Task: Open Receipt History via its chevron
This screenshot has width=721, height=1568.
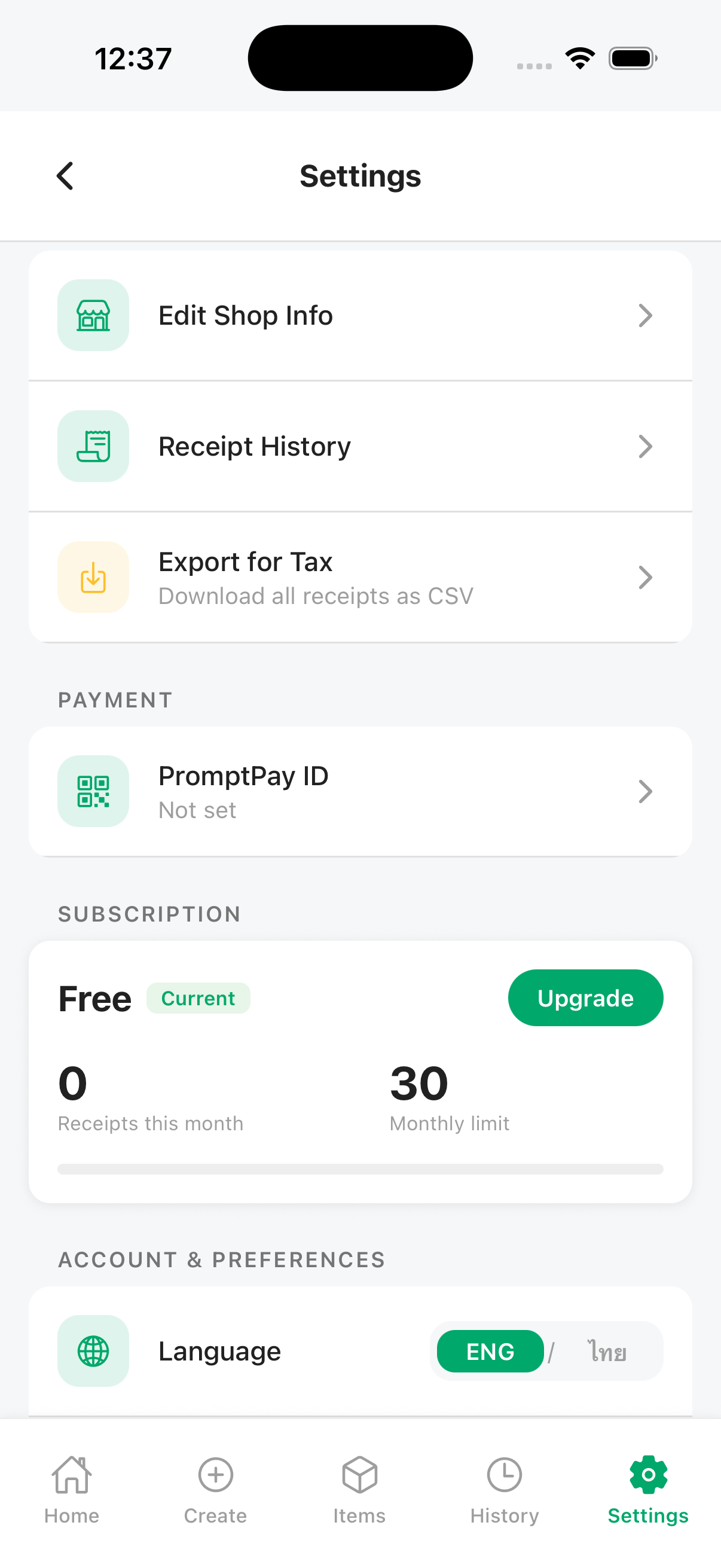Action: point(646,446)
